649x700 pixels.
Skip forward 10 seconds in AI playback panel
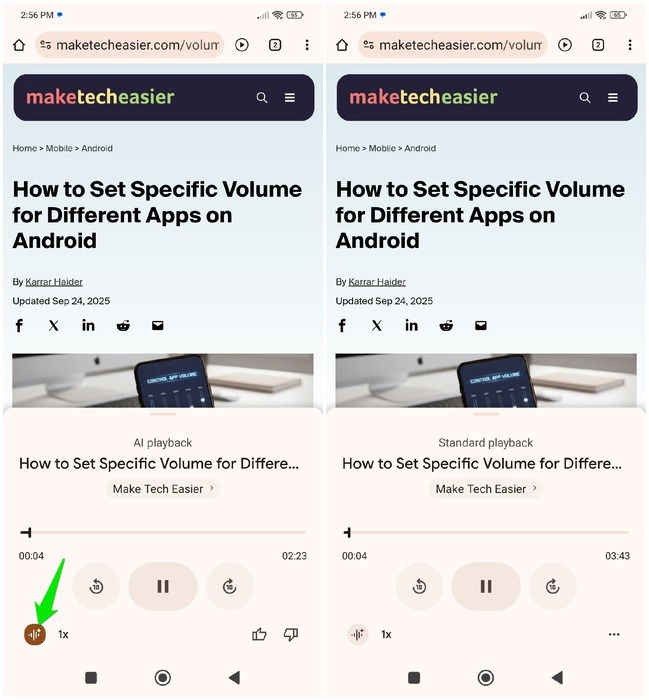click(x=230, y=586)
